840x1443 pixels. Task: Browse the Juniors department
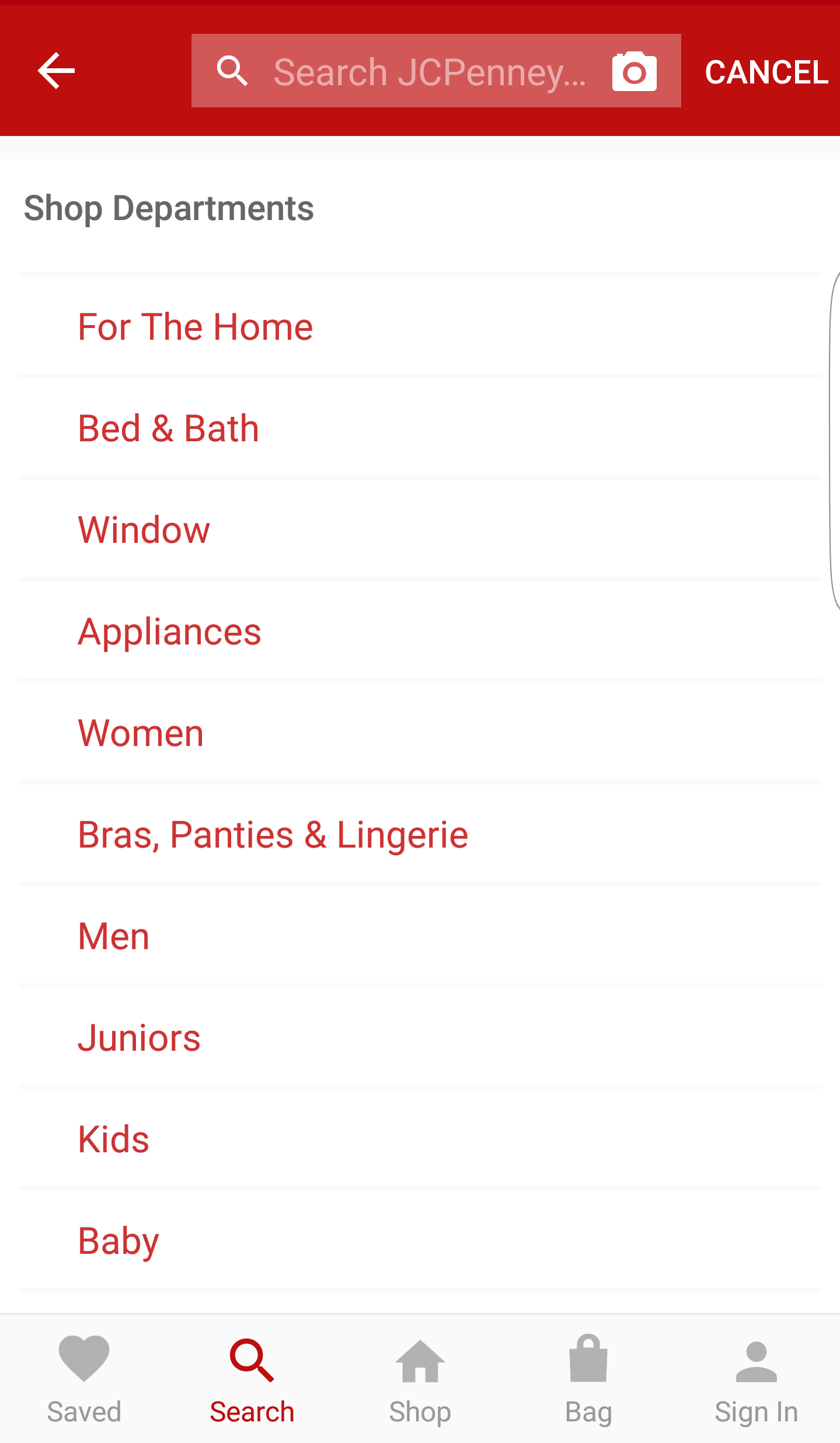[139, 1038]
